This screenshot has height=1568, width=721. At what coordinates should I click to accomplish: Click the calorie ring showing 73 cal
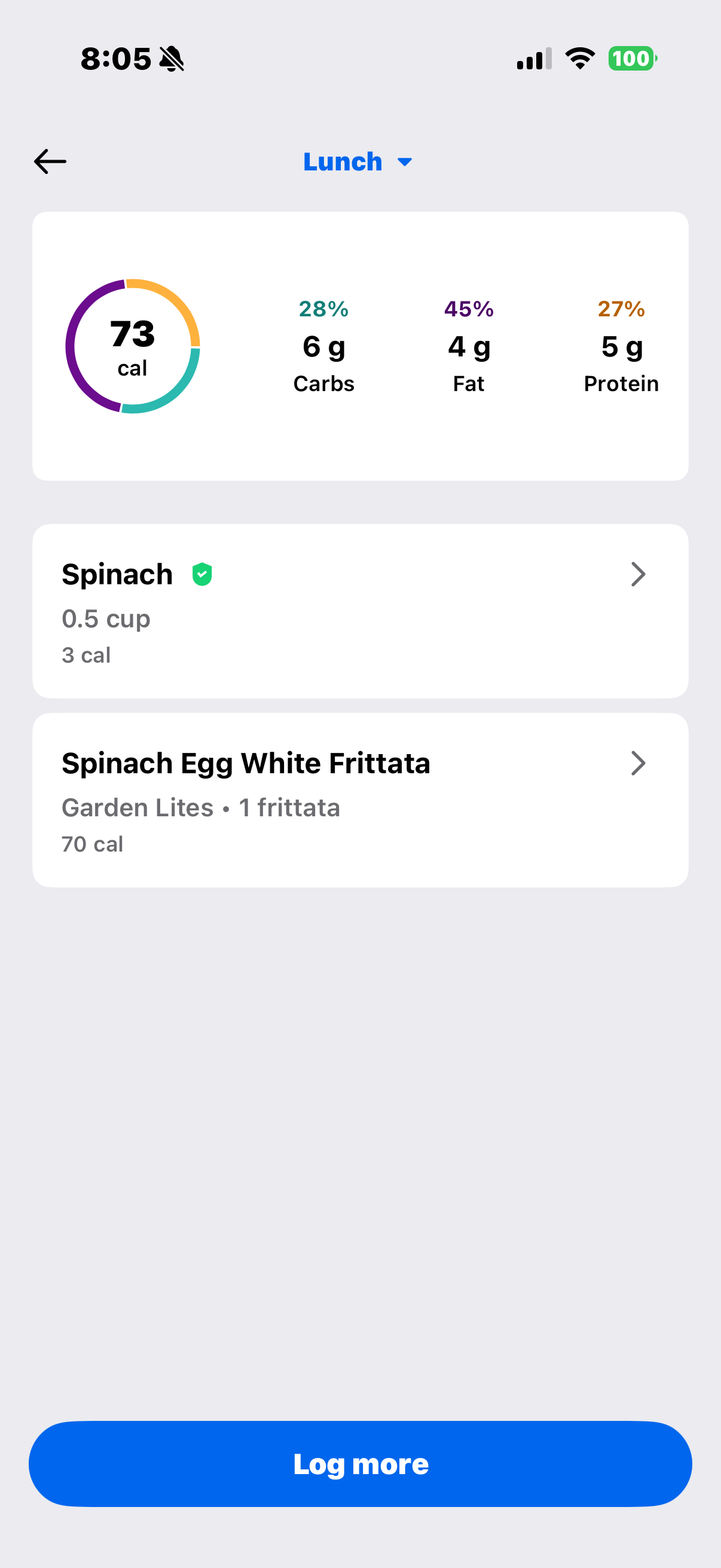pos(133,344)
